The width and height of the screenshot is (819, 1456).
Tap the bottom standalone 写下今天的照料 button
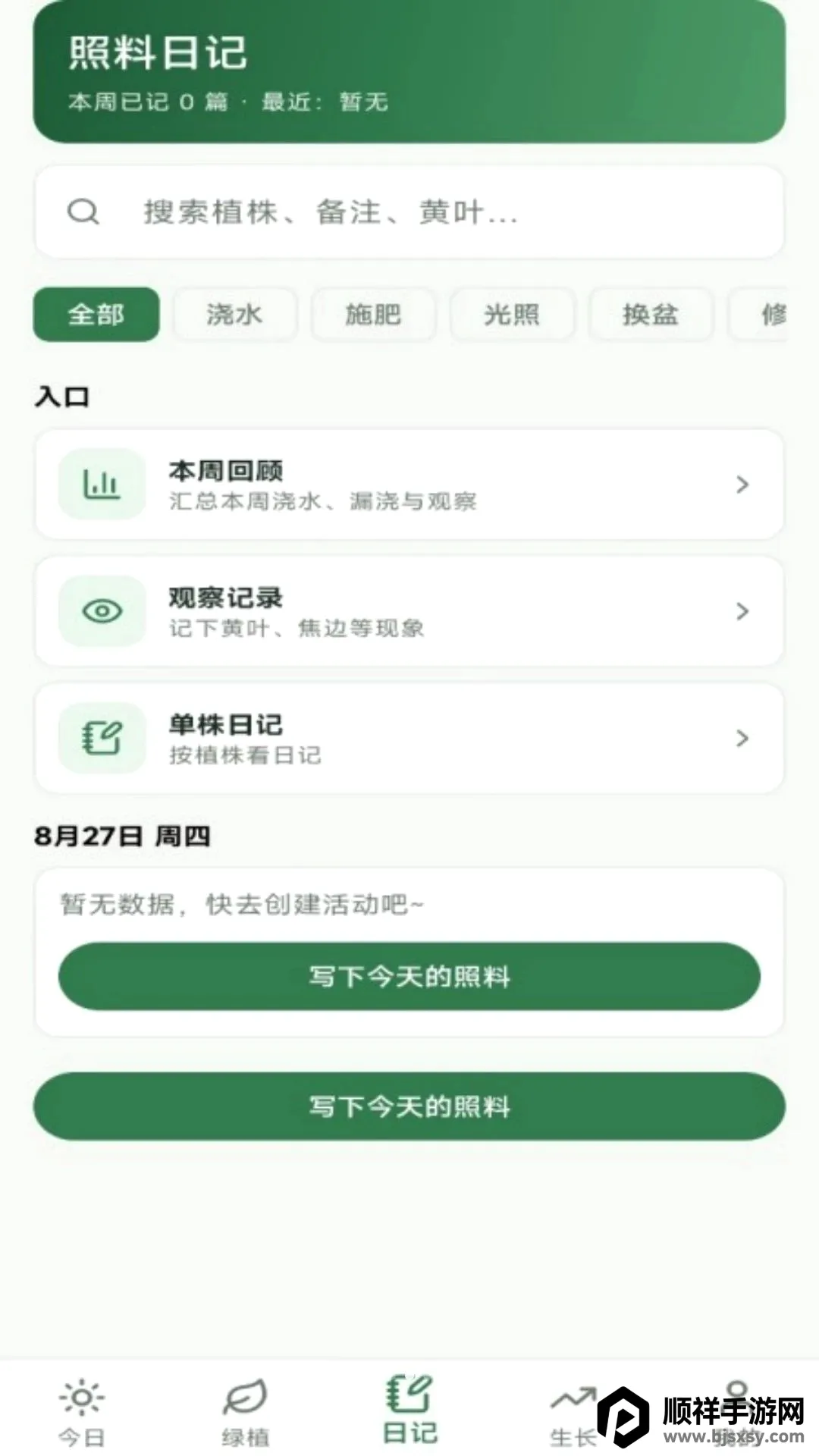coord(409,1106)
